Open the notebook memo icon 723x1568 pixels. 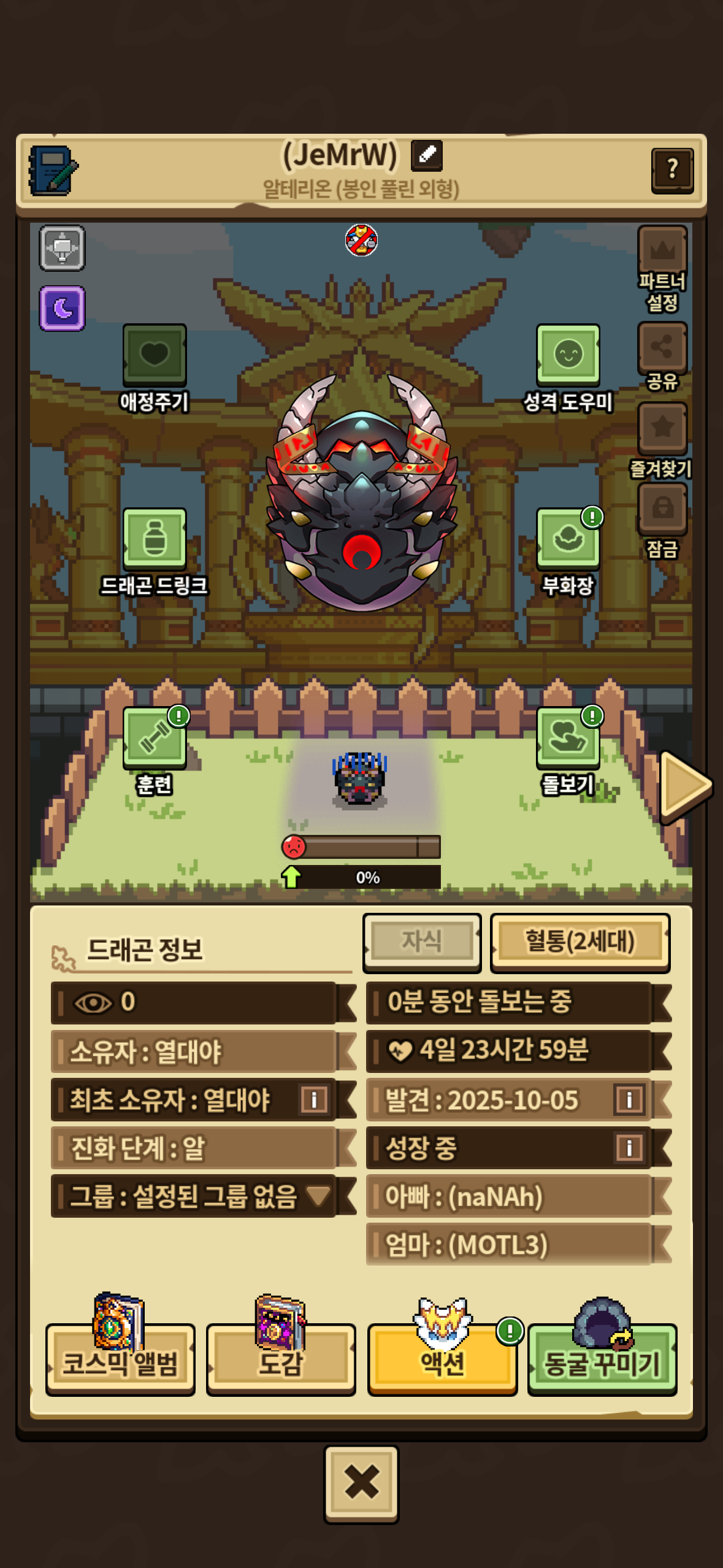pyautogui.click(x=53, y=171)
